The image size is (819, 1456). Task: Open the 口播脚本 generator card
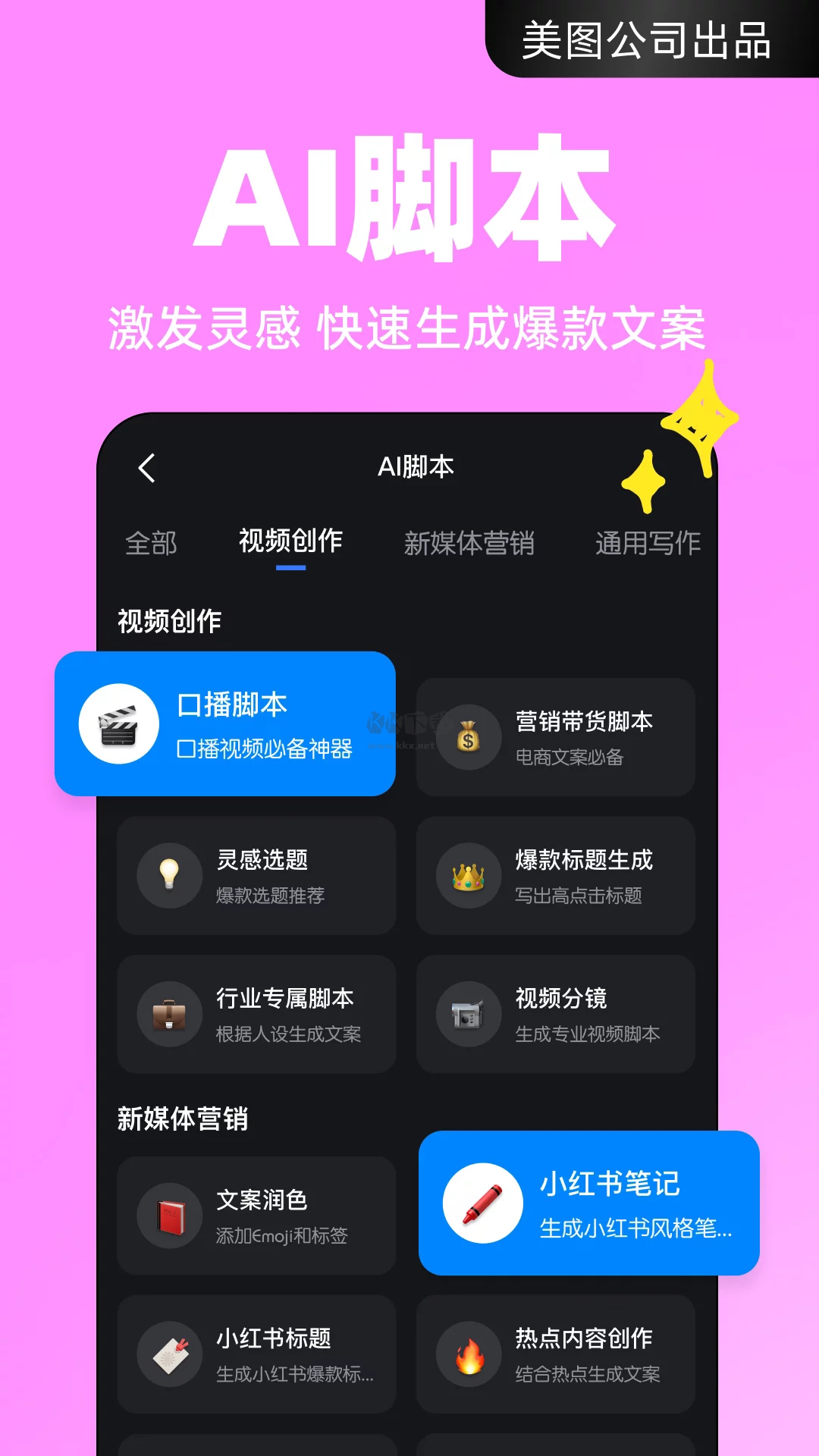pos(227,724)
